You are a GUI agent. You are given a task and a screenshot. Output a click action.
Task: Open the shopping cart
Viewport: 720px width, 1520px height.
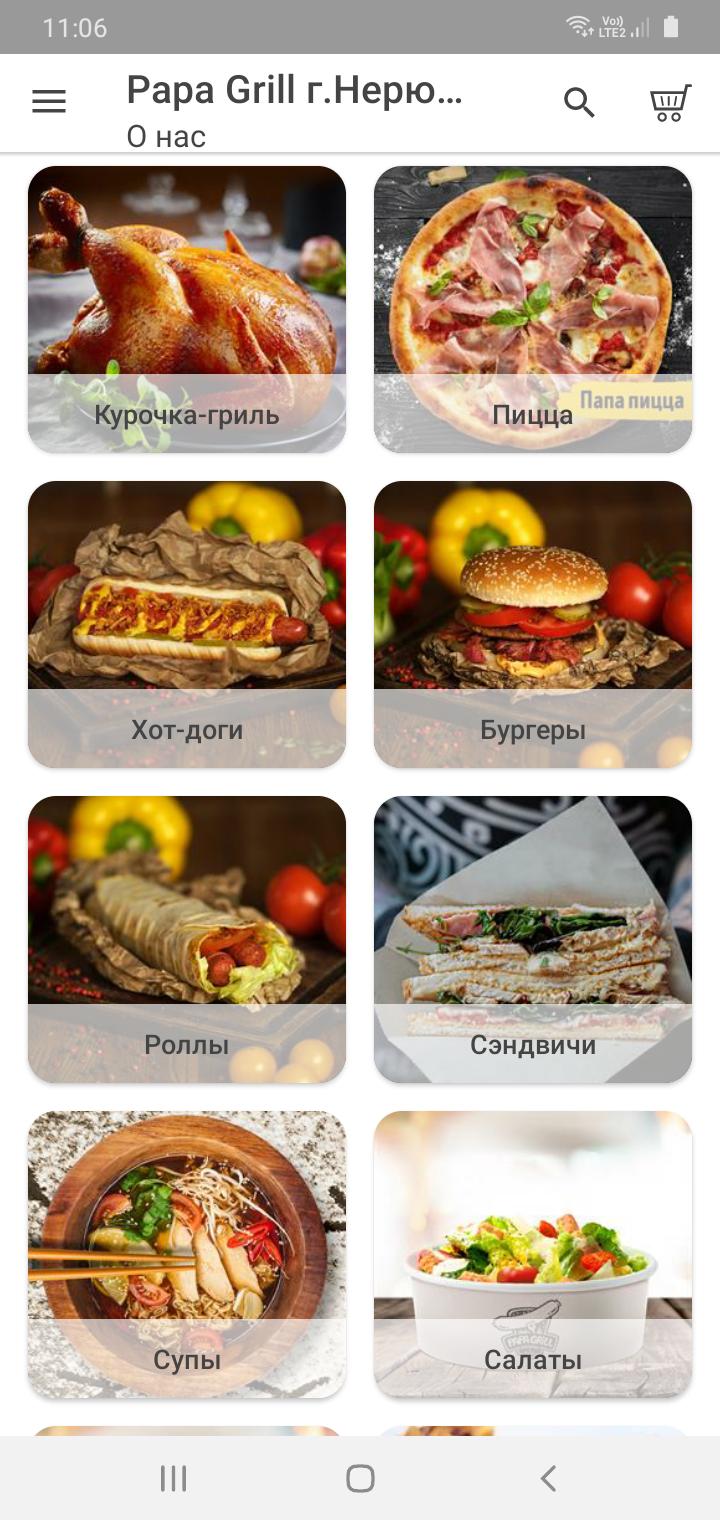670,102
